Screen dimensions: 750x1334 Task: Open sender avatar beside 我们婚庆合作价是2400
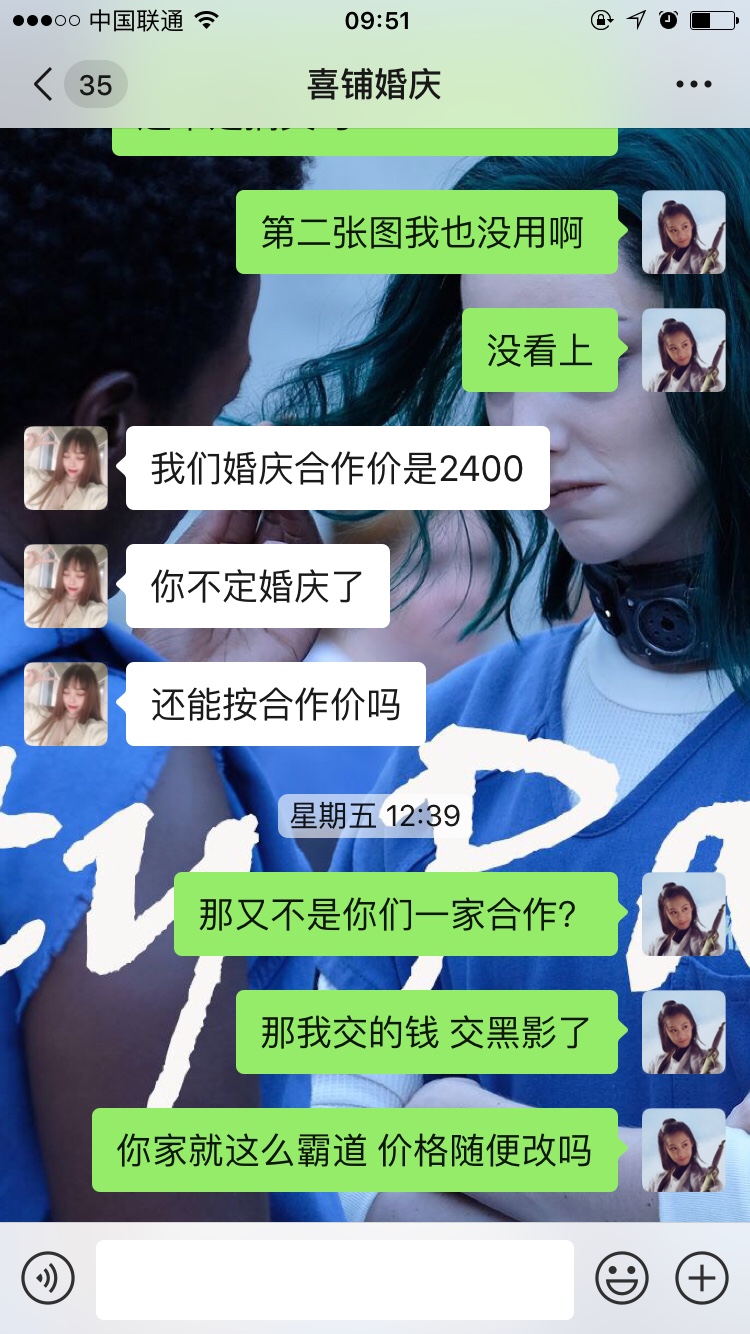coord(66,468)
